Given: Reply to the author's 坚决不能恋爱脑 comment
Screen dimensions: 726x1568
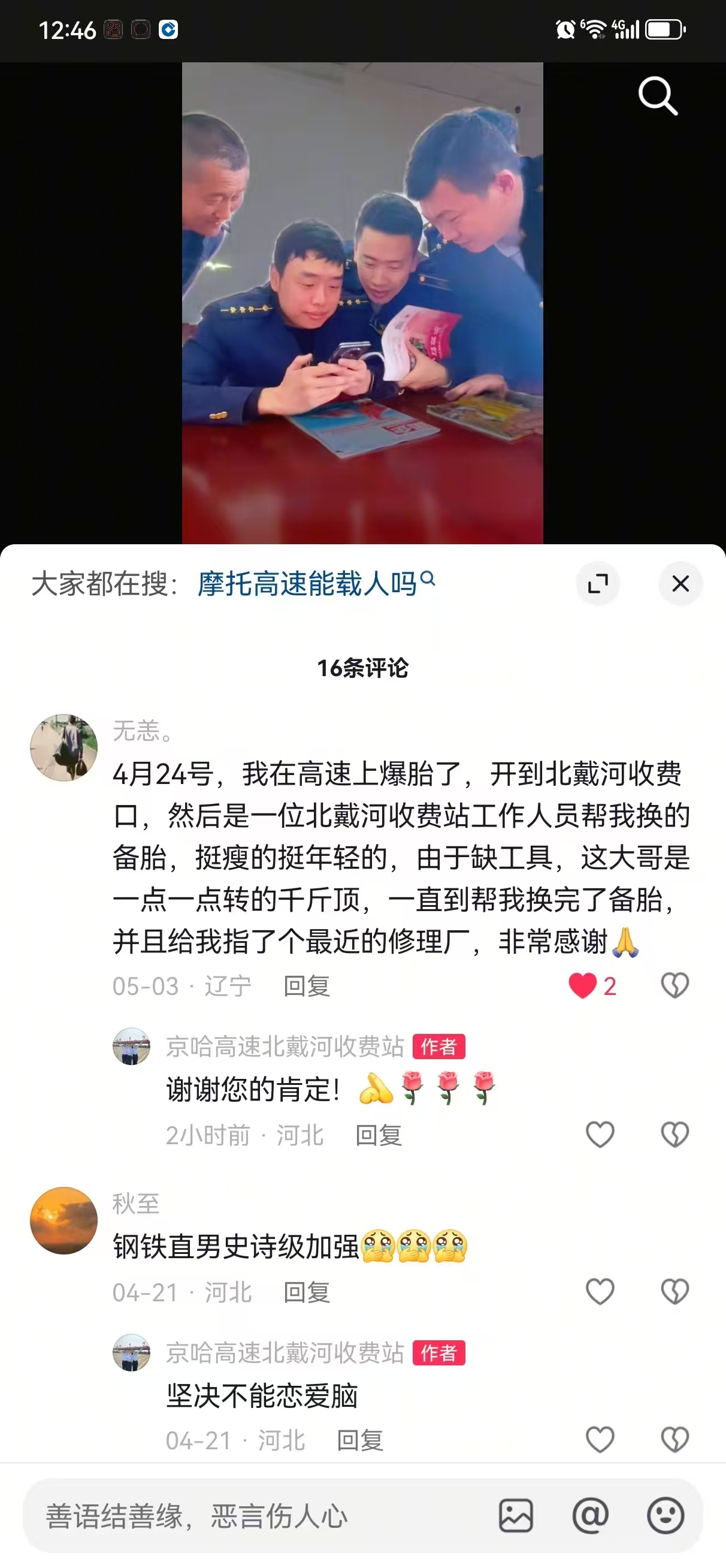Looking at the screenshot, I should tap(360, 1440).
